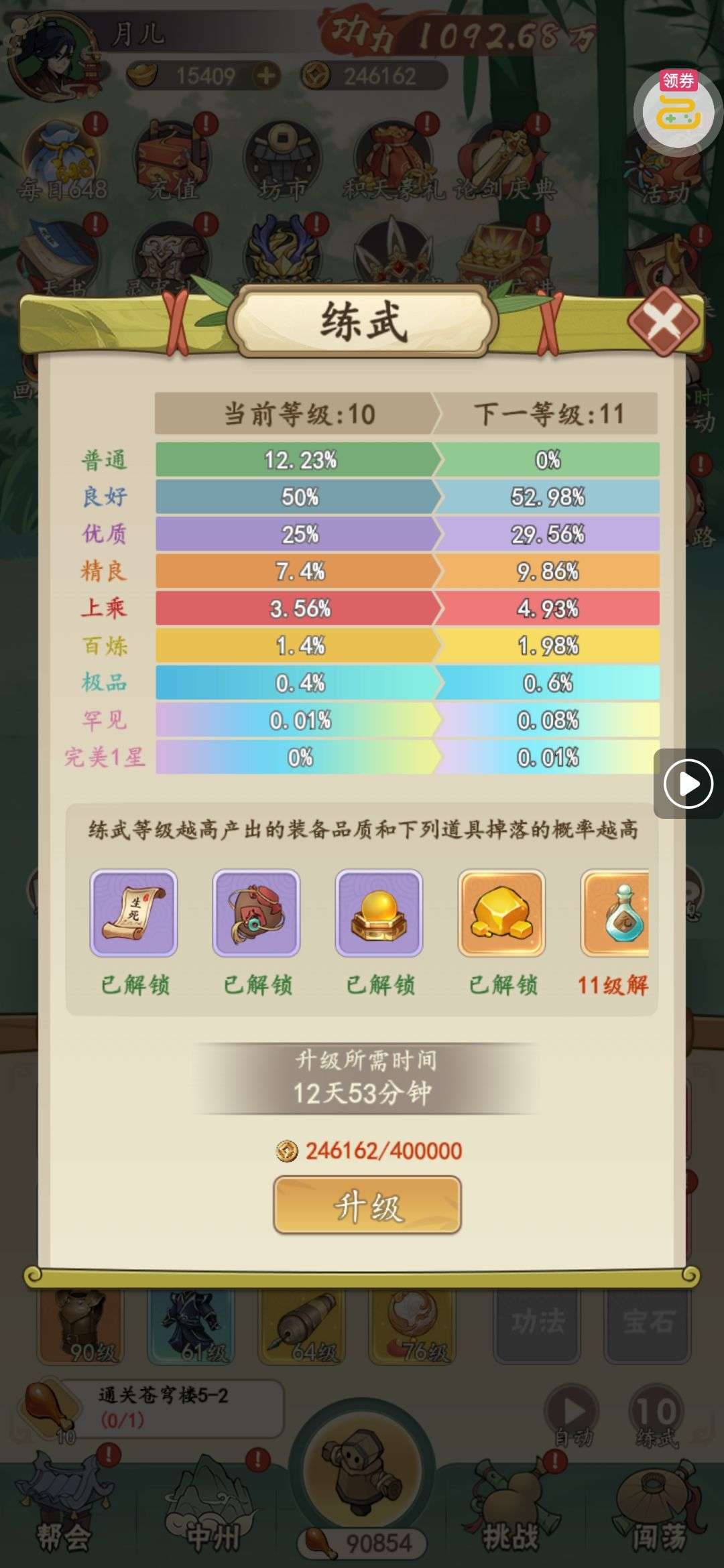The width and height of the screenshot is (724, 1568).
Task: View the gold ingot item
Action: pyautogui.click(x=501, y=913)
